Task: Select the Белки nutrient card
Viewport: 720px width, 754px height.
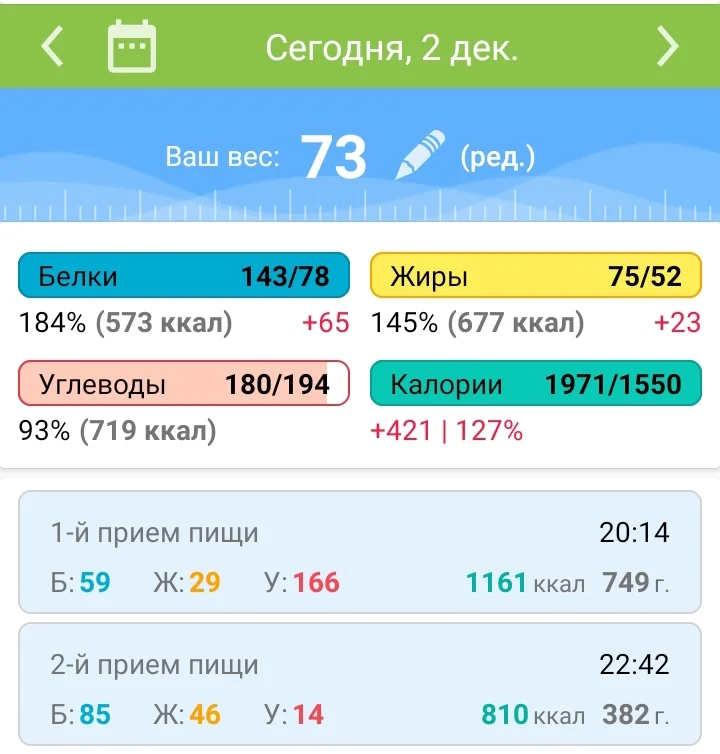Action: click(182, 276)
